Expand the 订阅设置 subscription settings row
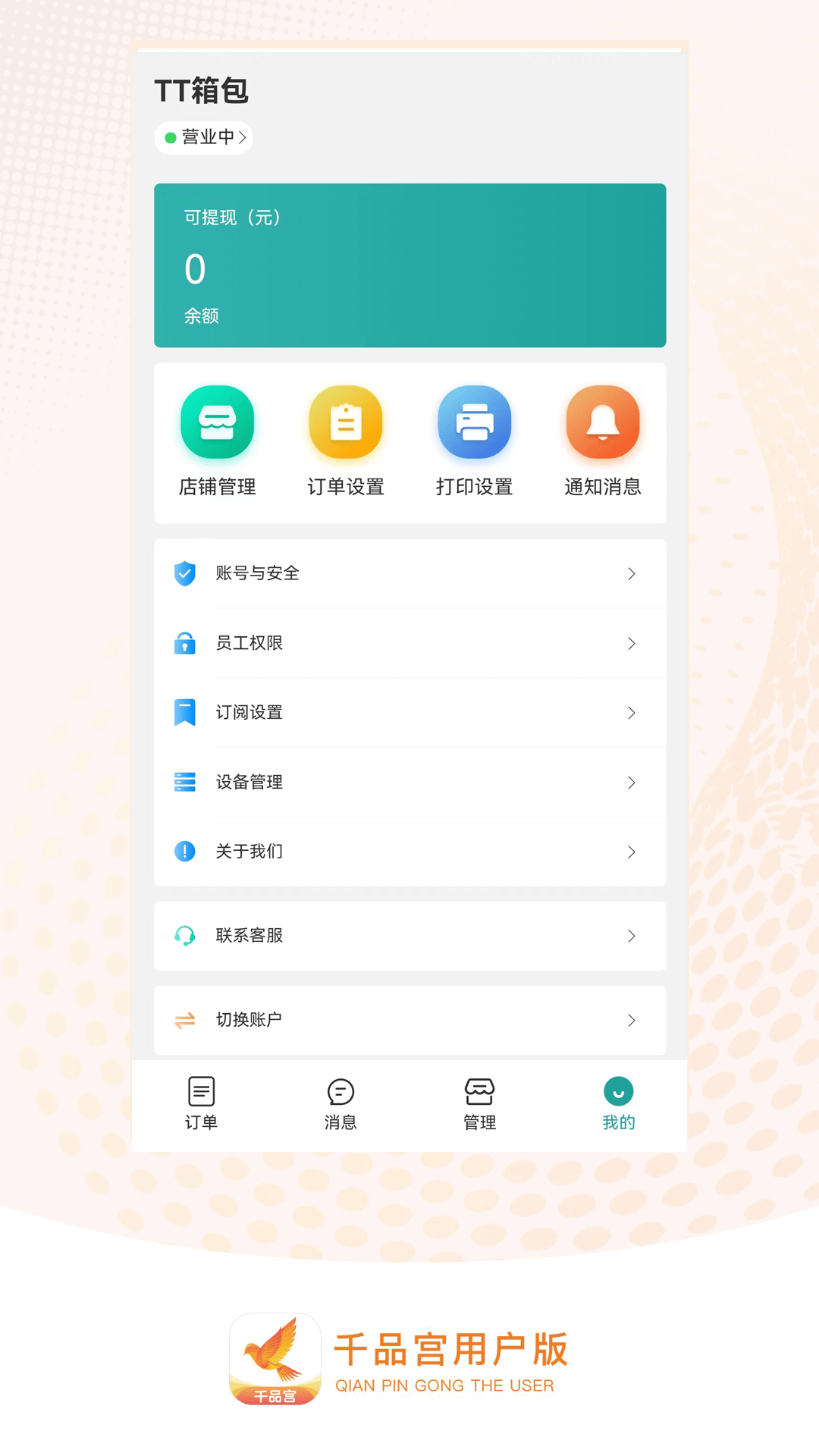This screenshot has height=1456, width=819. (x=409, y=713)
